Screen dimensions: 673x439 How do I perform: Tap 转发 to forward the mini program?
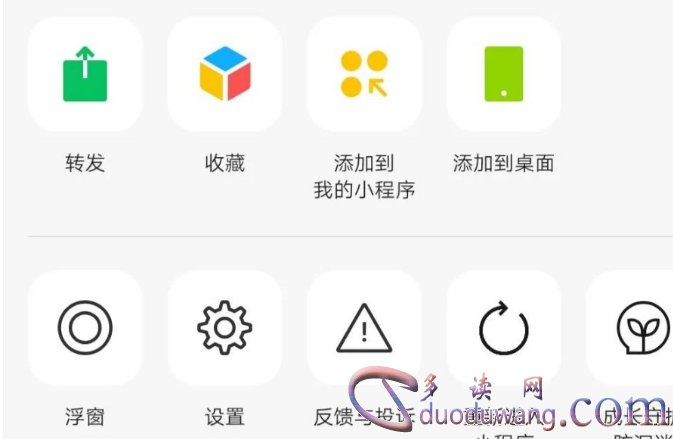[x=85, y=75]
